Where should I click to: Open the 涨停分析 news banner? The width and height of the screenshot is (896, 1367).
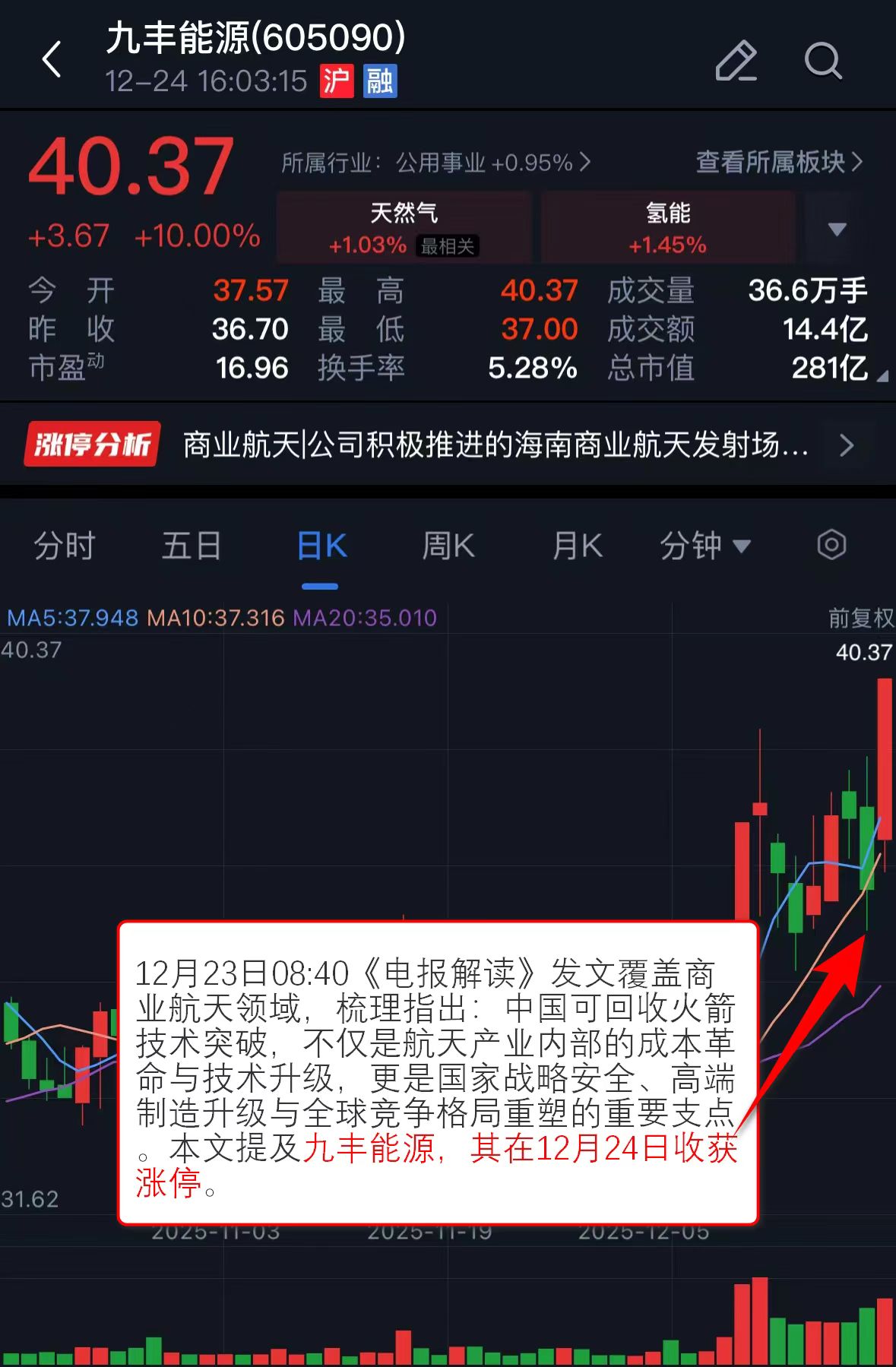click(x=448, y=445)
